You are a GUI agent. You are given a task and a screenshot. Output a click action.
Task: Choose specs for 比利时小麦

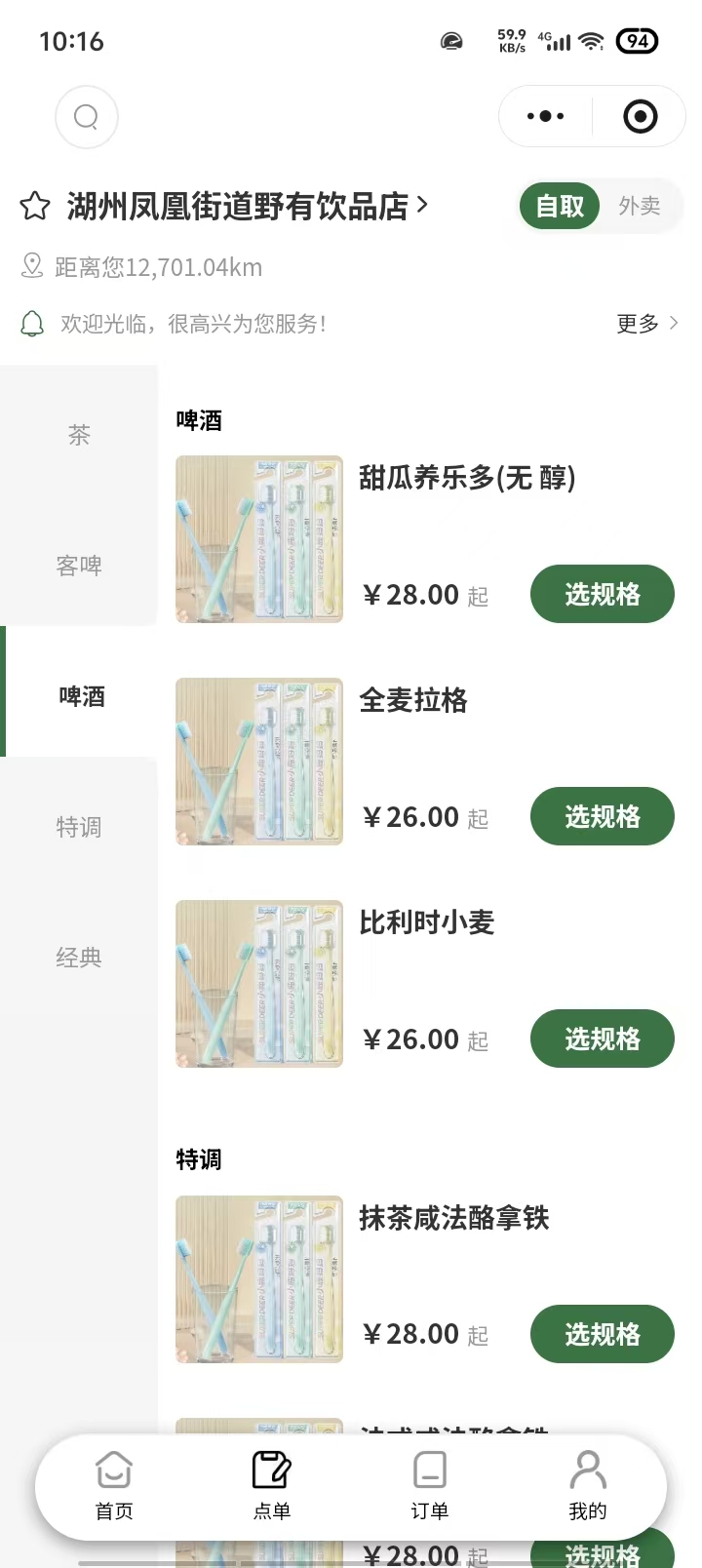602,1039
